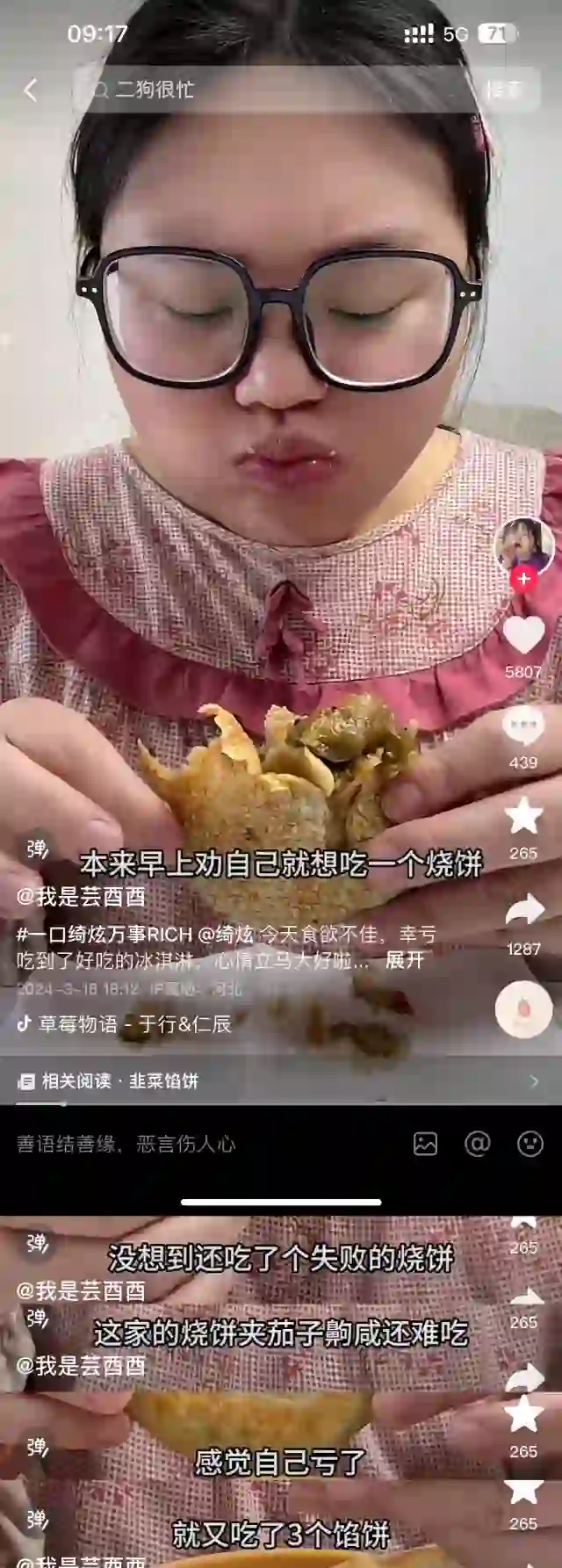Image resolution: width=562 pixels, height=1568 pixels.
Task: Tap the 搜索 button beside the search box
Action: click(x=504, y=90)
